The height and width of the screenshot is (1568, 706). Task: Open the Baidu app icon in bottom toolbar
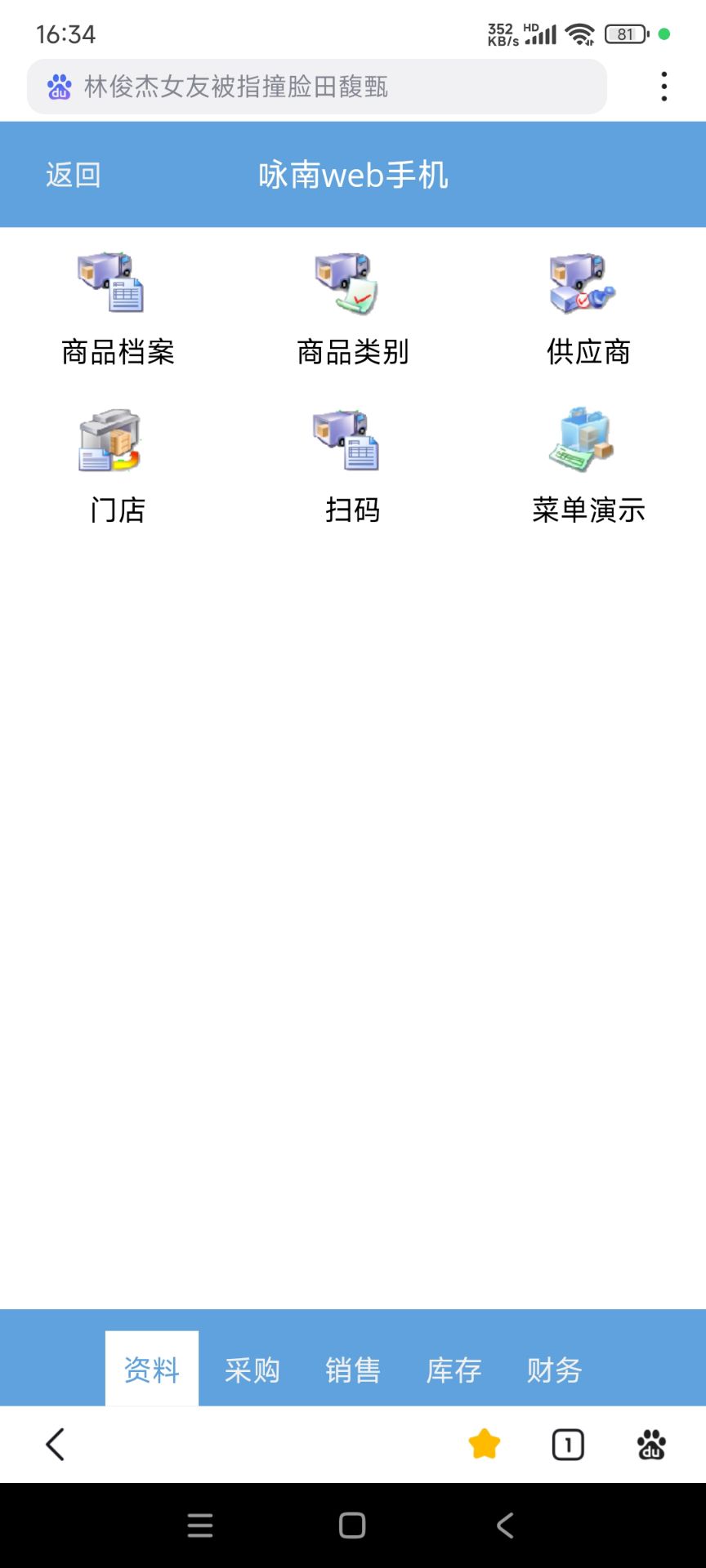(x=650, y=1444)
